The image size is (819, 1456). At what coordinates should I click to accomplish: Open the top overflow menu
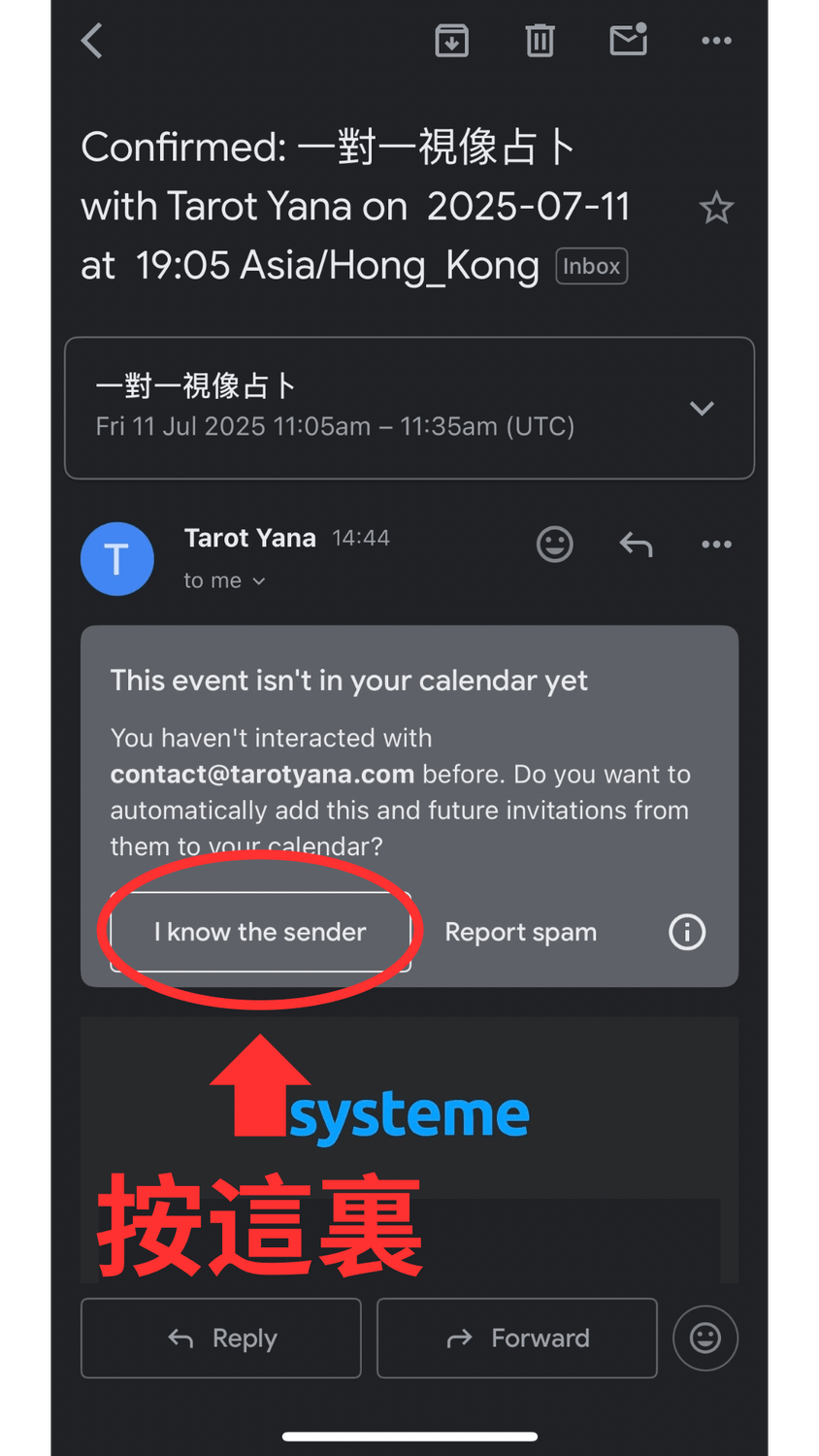(716, 41)
